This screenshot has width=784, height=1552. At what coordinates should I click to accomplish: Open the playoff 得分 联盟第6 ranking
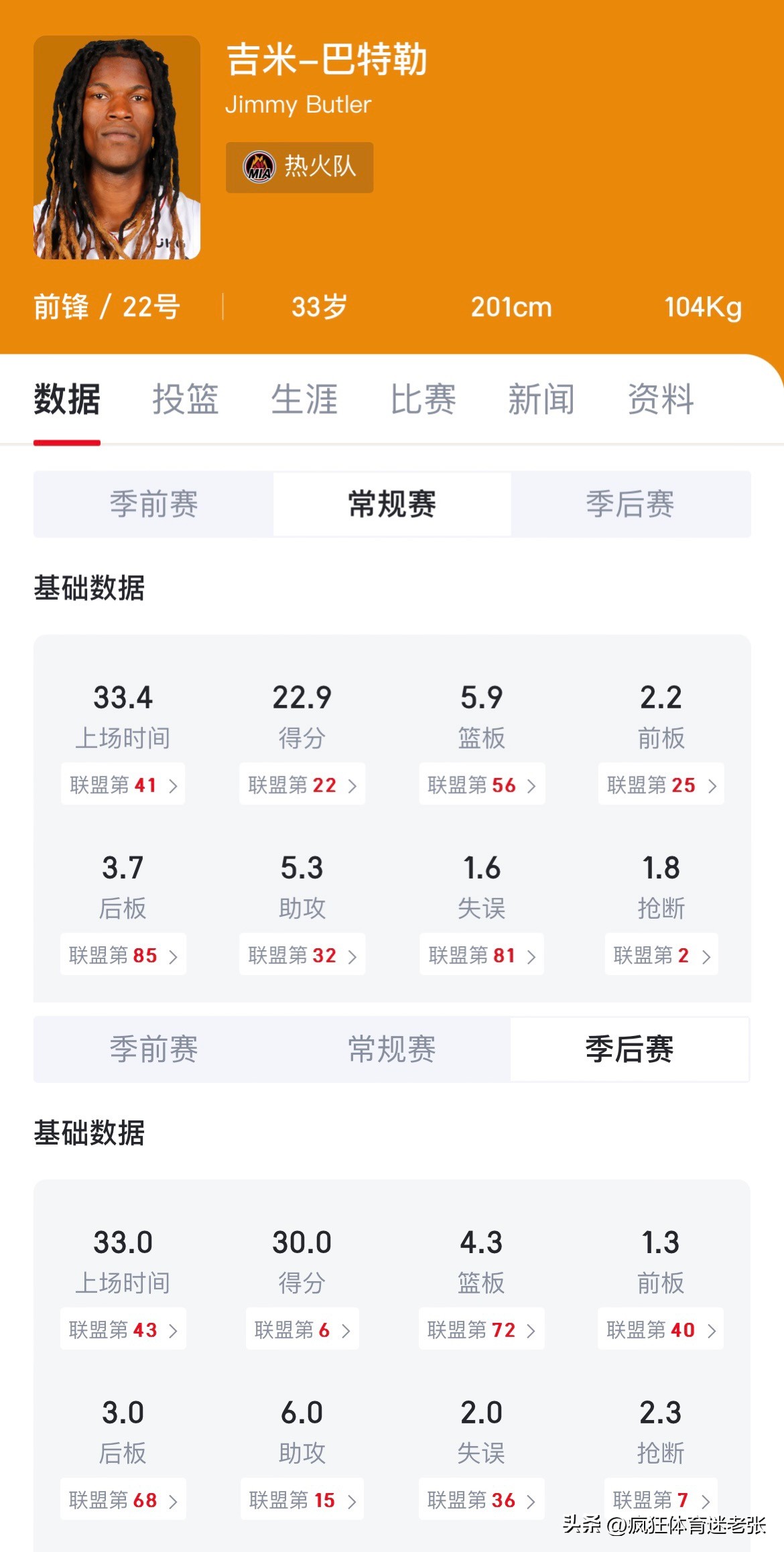(x=302, y=1330)
